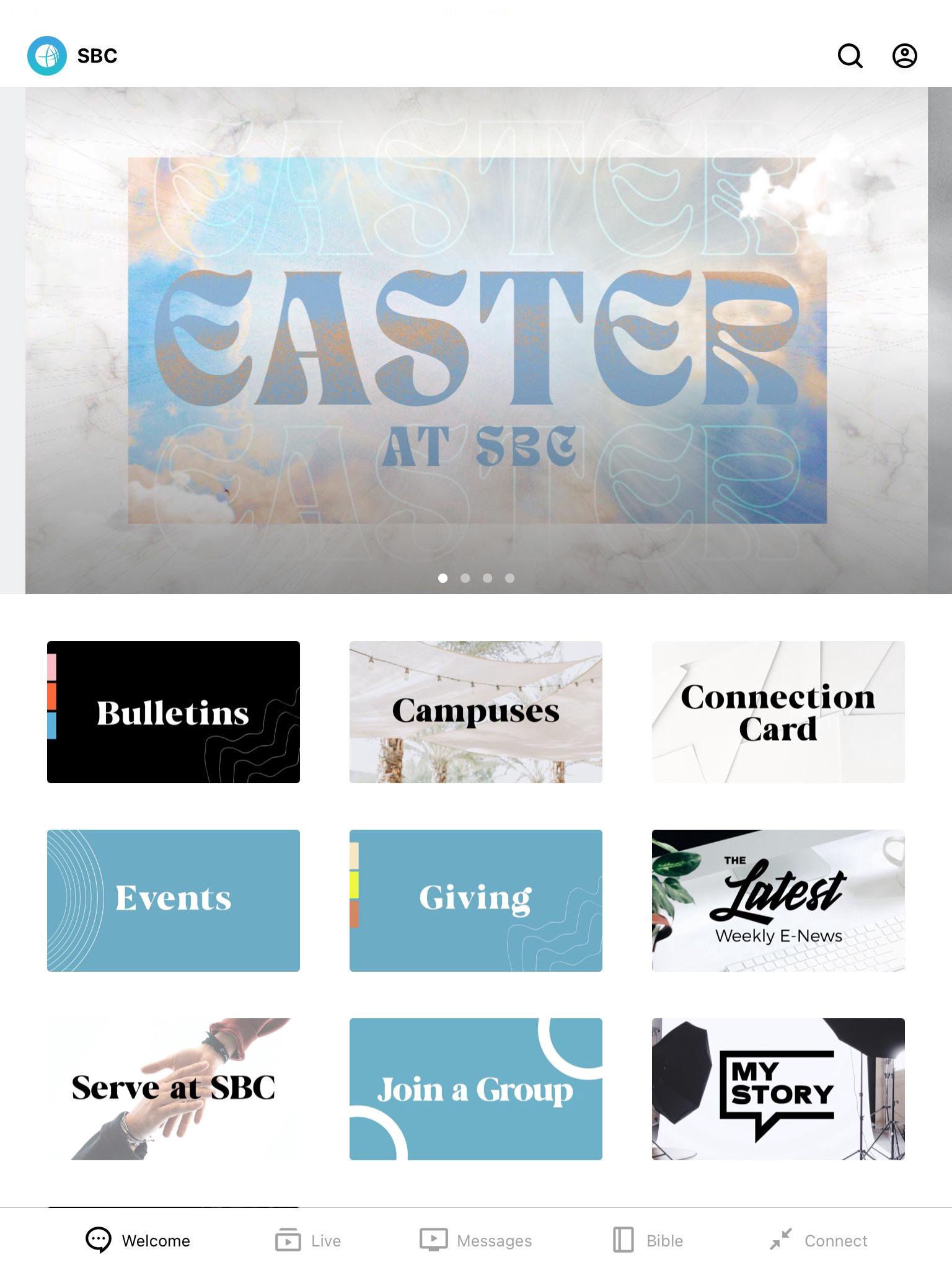Switch to the Bible tab

648,1240
